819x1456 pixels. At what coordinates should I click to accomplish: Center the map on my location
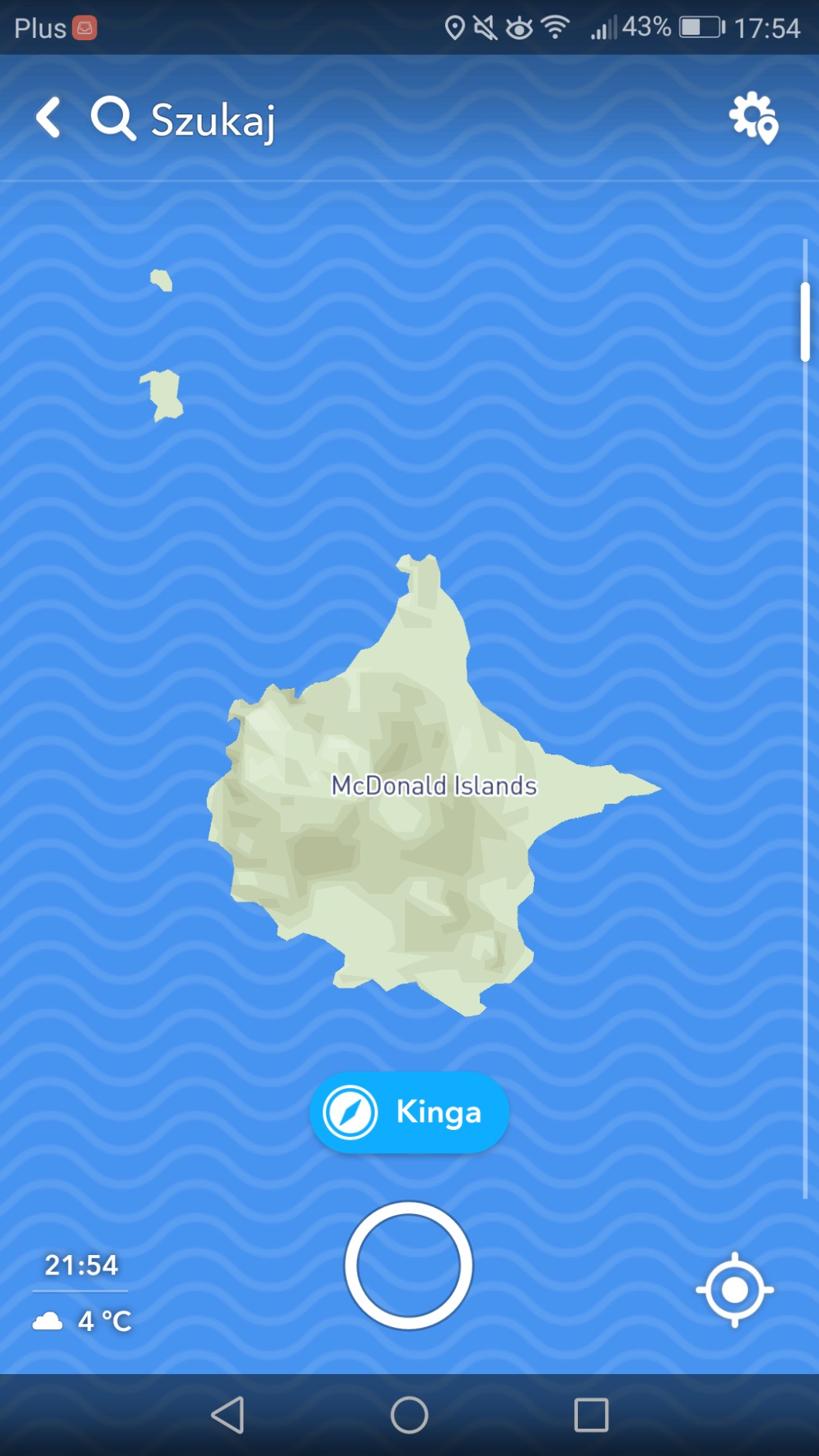pyautogui.click(x=734, y=1290)
